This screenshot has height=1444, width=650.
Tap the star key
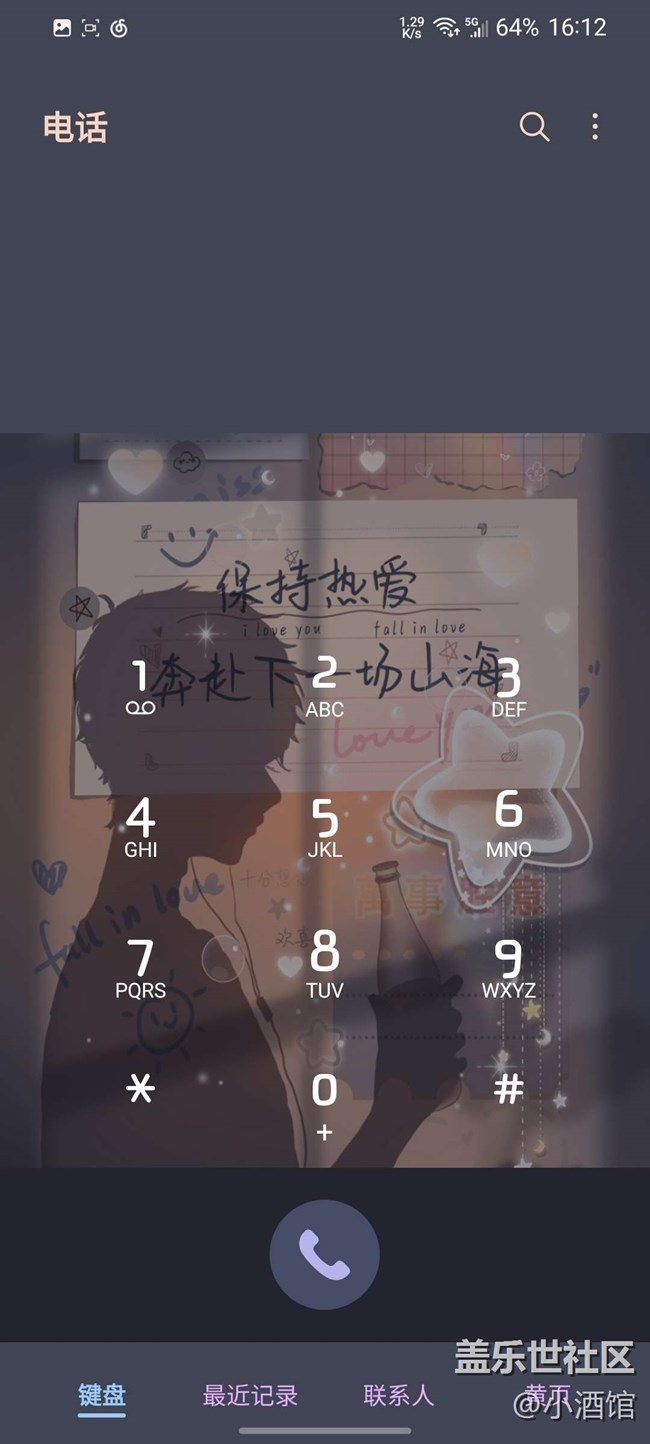point(141,1090)
